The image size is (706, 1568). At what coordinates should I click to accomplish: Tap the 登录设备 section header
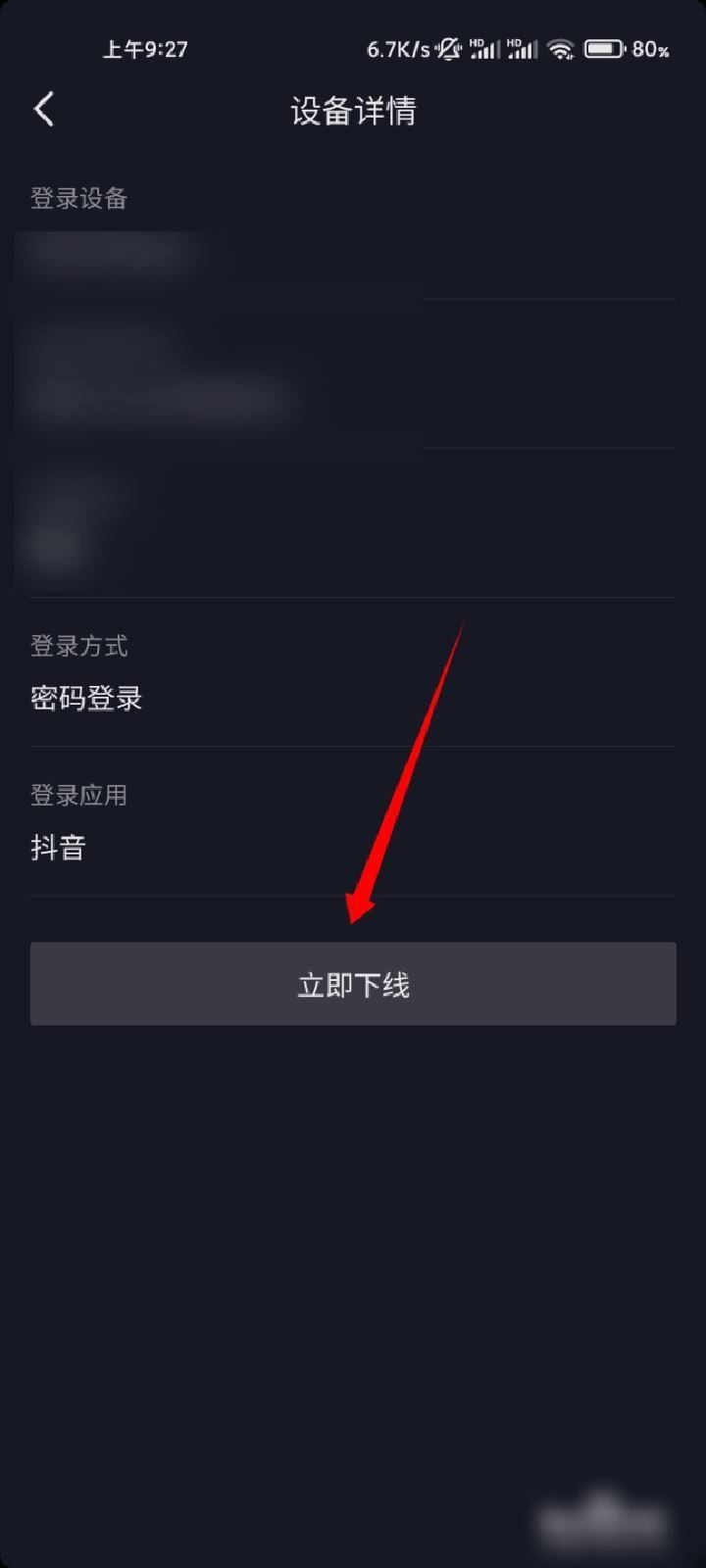(76, 198)
